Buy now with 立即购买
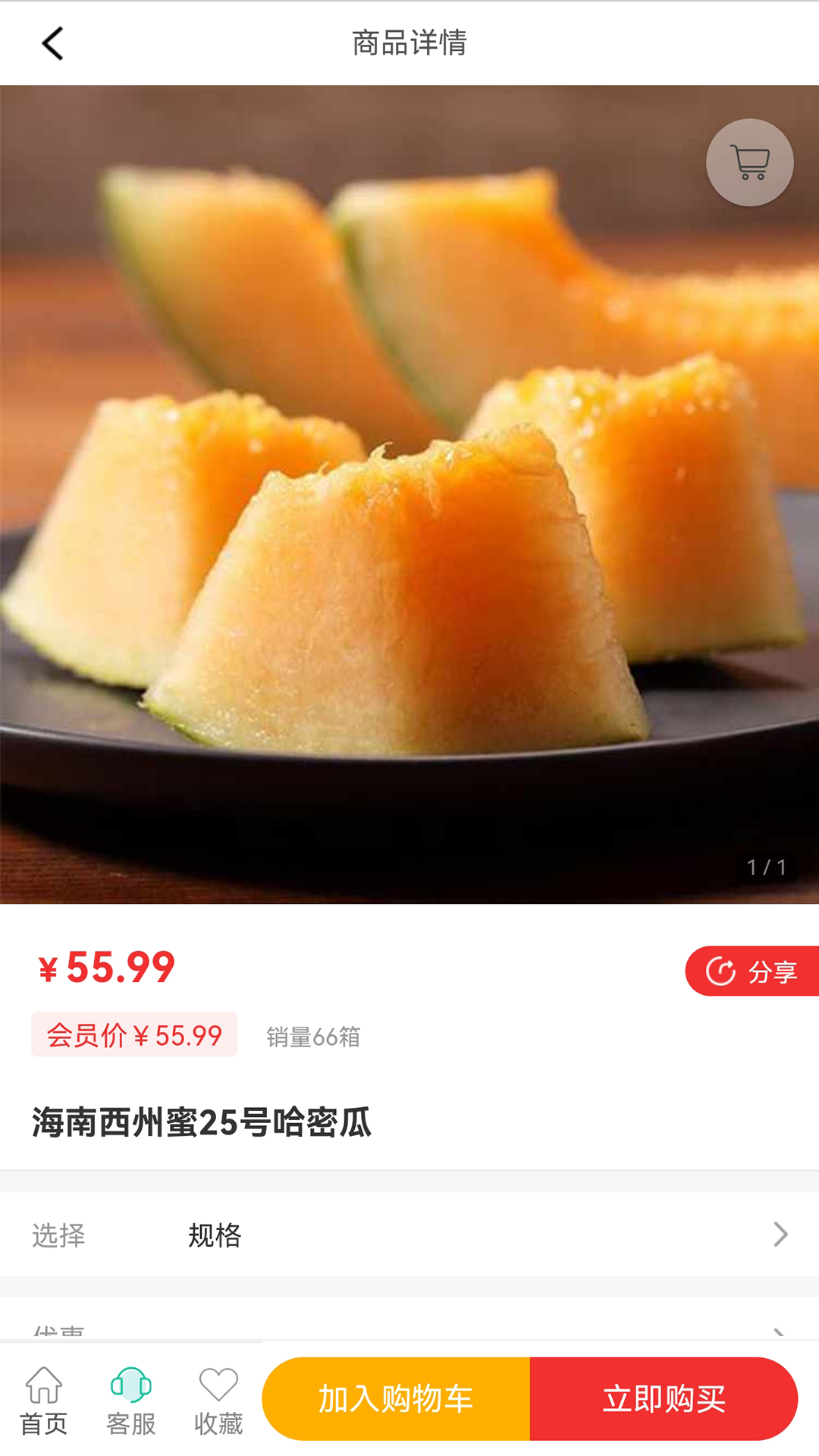This screenshot has height=1456, width=819. pyautogui.click(x=664, y=1399)
